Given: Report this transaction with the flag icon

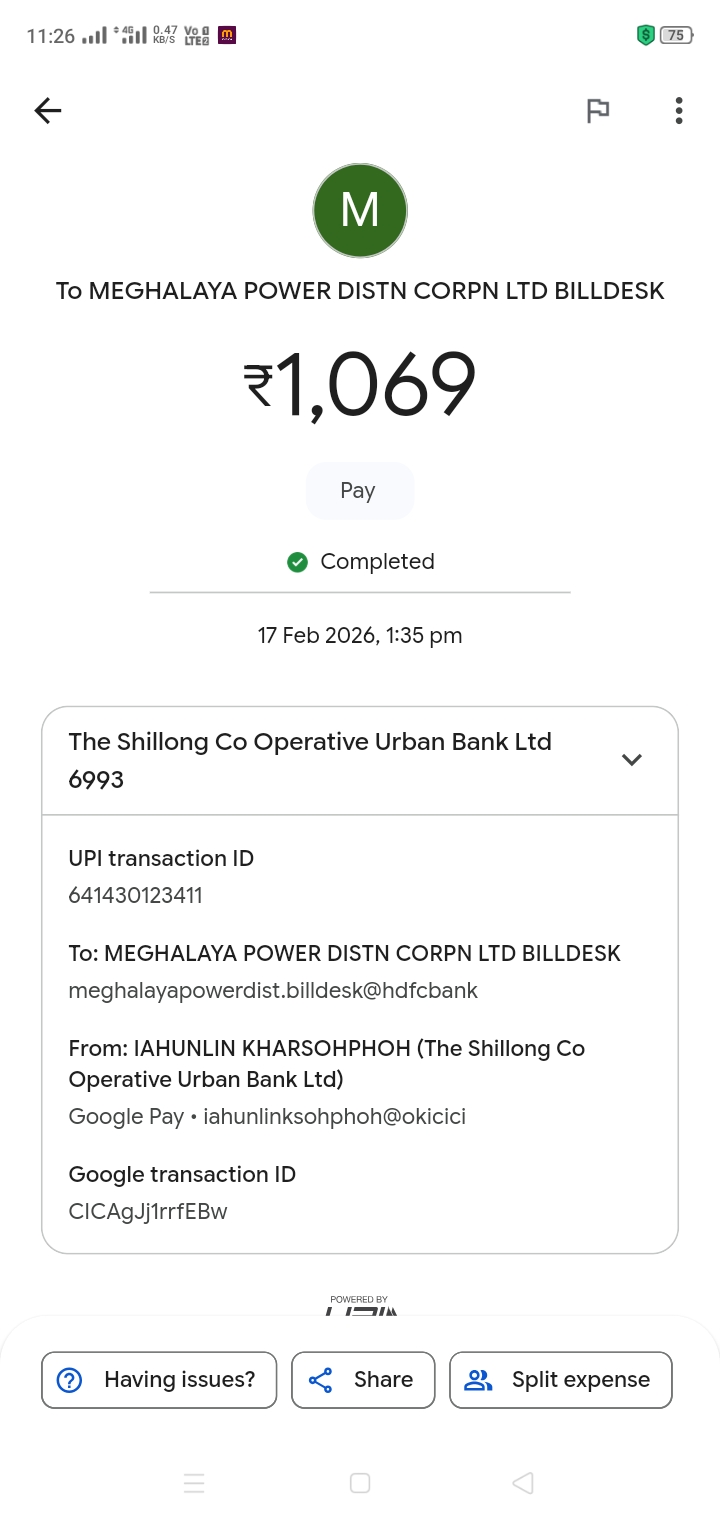Looking at the screenshot, I should (597, 111).
